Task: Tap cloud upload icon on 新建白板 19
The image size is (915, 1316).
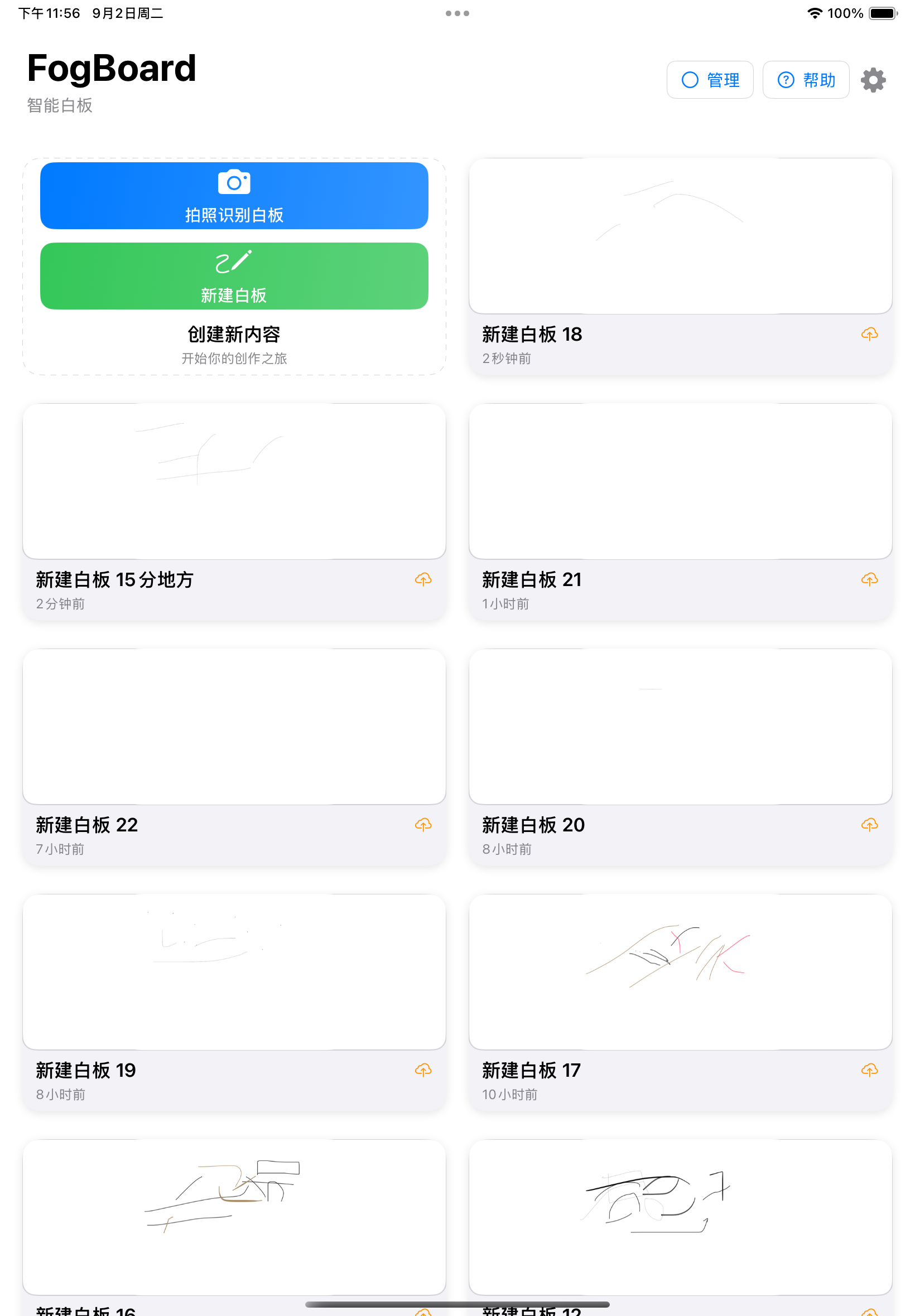Action: coord(423,1070)
